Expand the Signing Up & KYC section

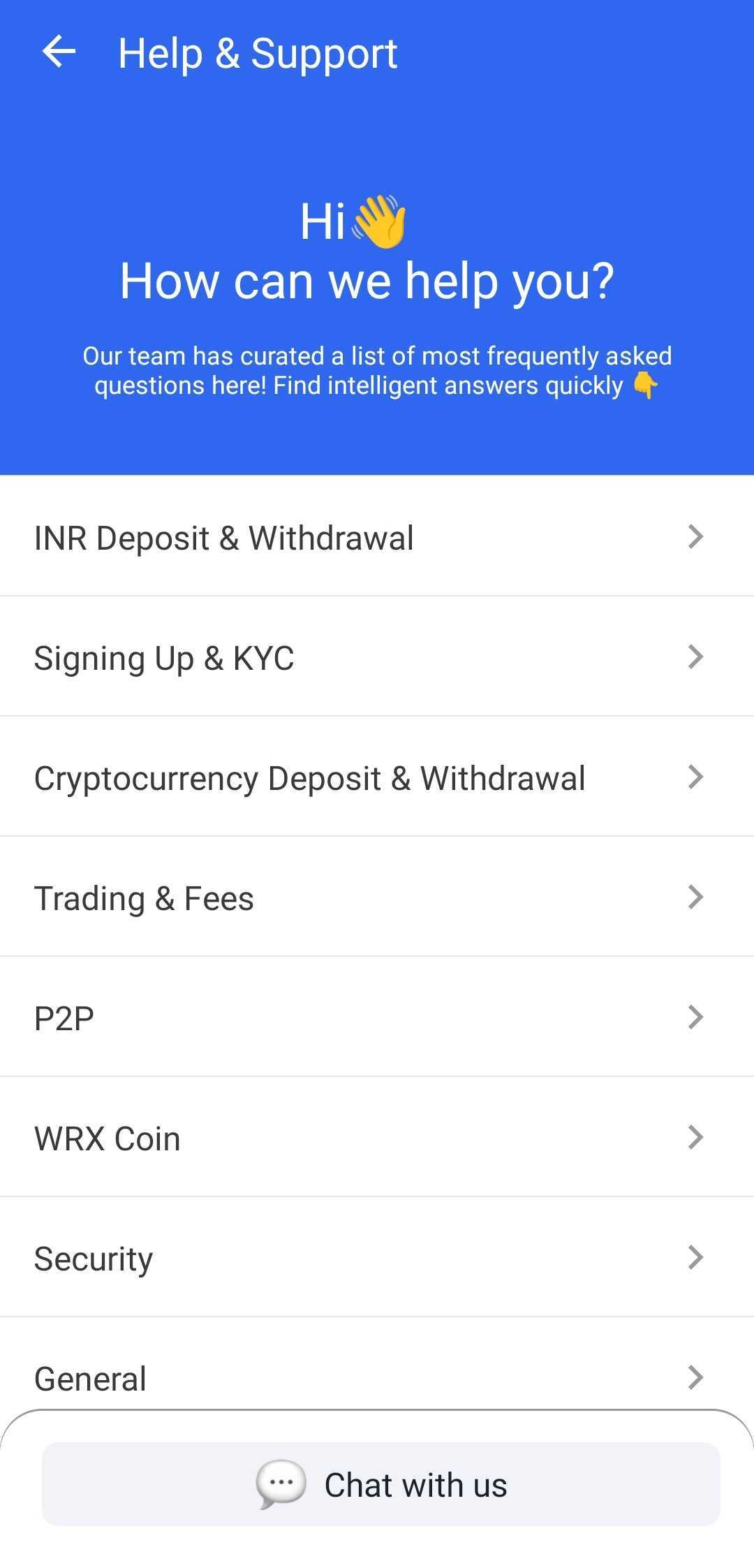coord(377,657)
